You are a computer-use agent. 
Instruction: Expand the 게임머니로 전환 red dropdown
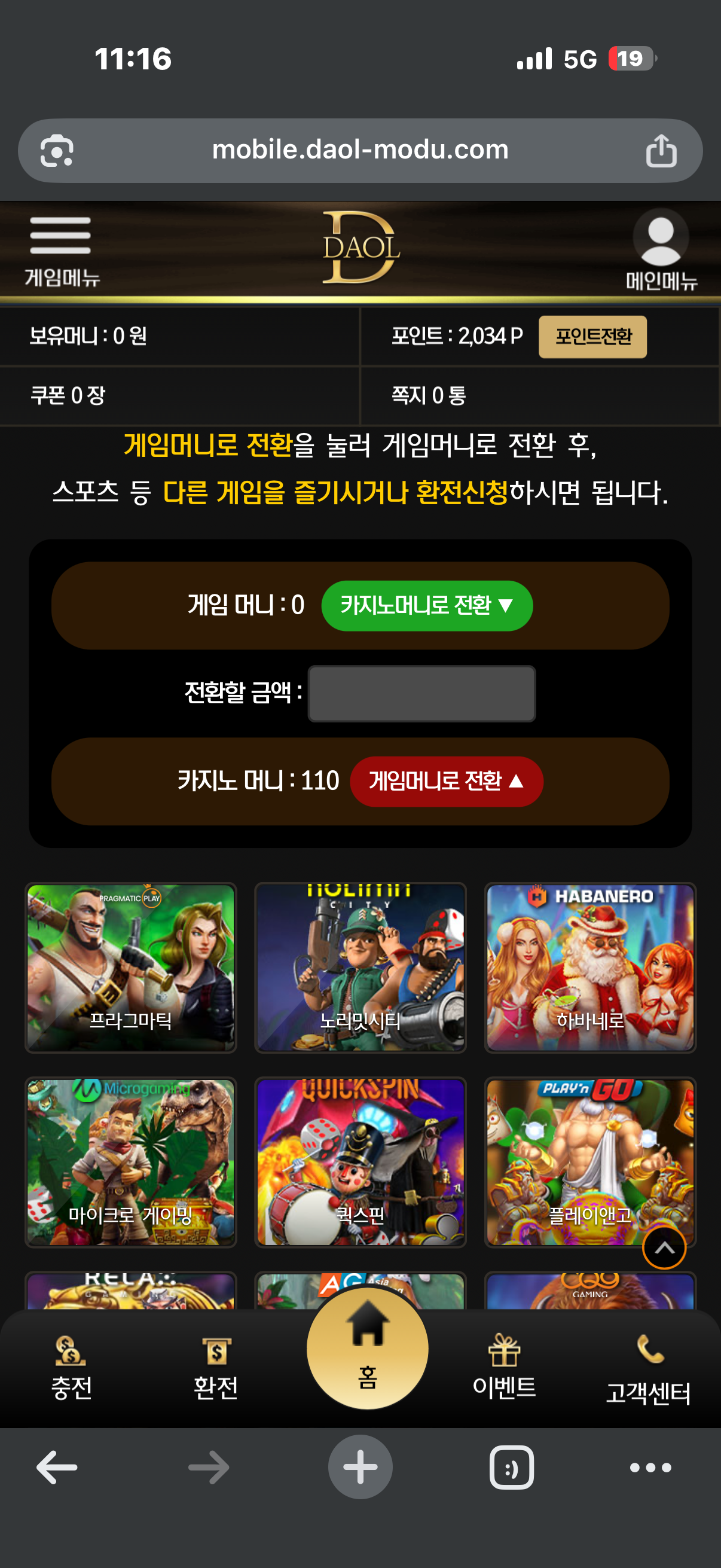446,781
